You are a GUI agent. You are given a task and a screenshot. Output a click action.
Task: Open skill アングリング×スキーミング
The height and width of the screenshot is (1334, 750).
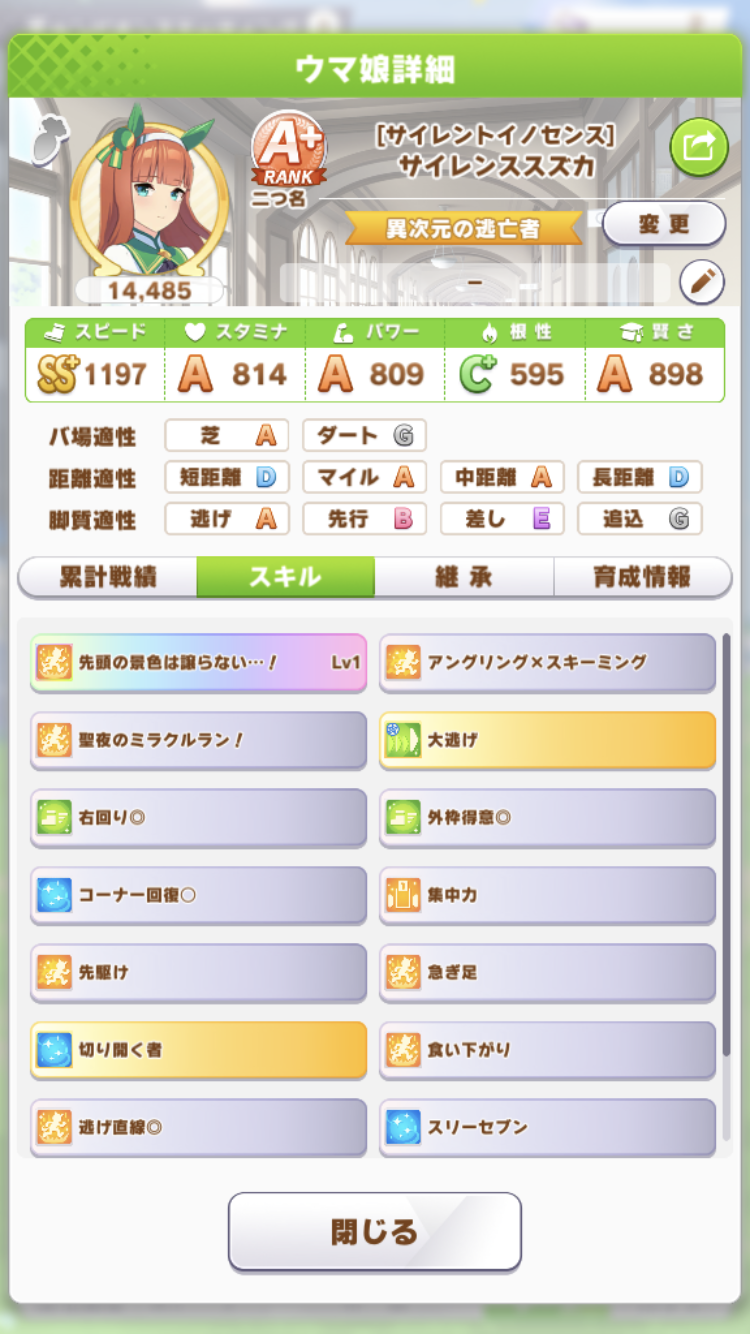(547, 662)
